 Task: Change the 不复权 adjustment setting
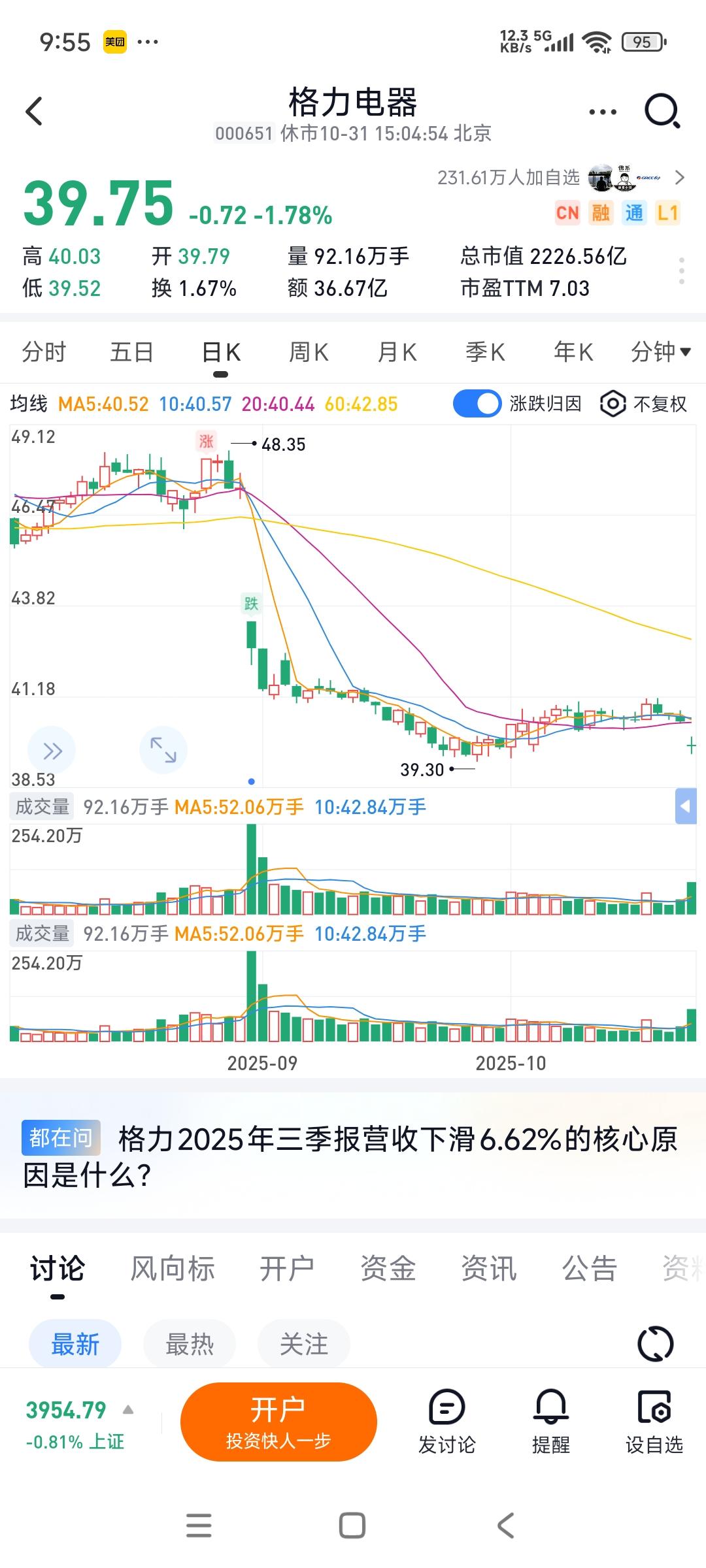(644, 404)
